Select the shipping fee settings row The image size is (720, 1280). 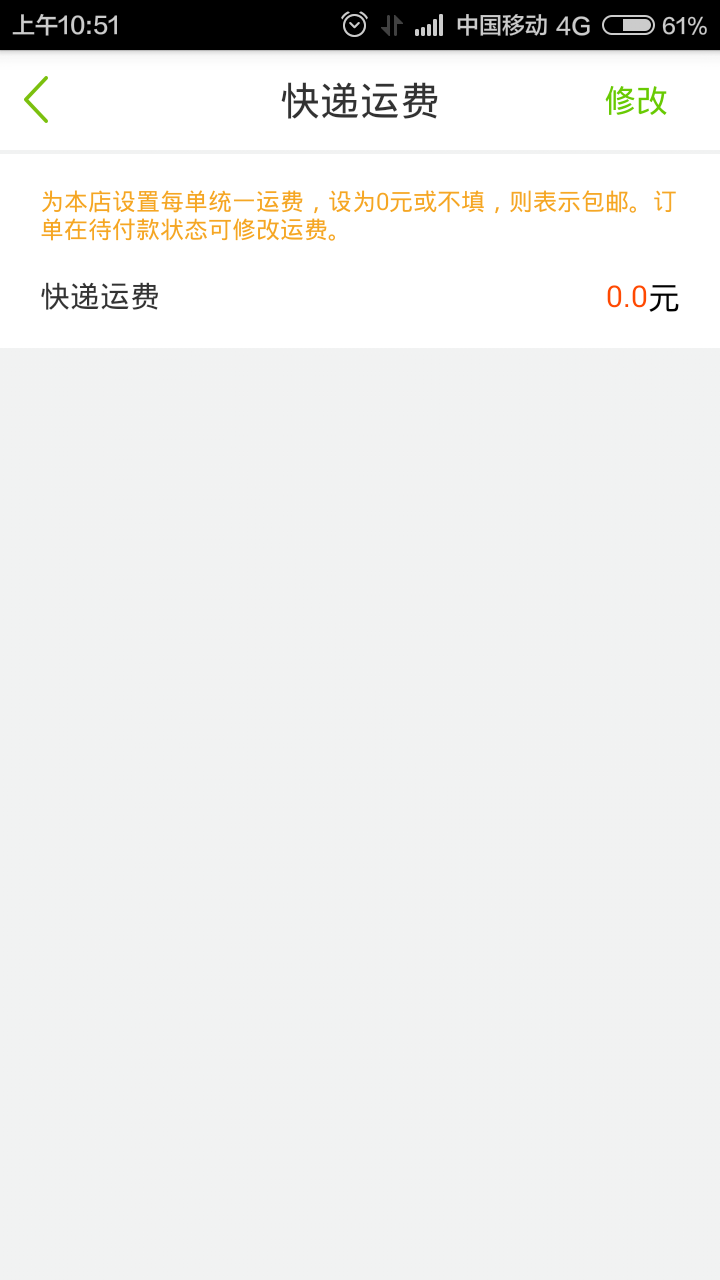tap(360, 297)
